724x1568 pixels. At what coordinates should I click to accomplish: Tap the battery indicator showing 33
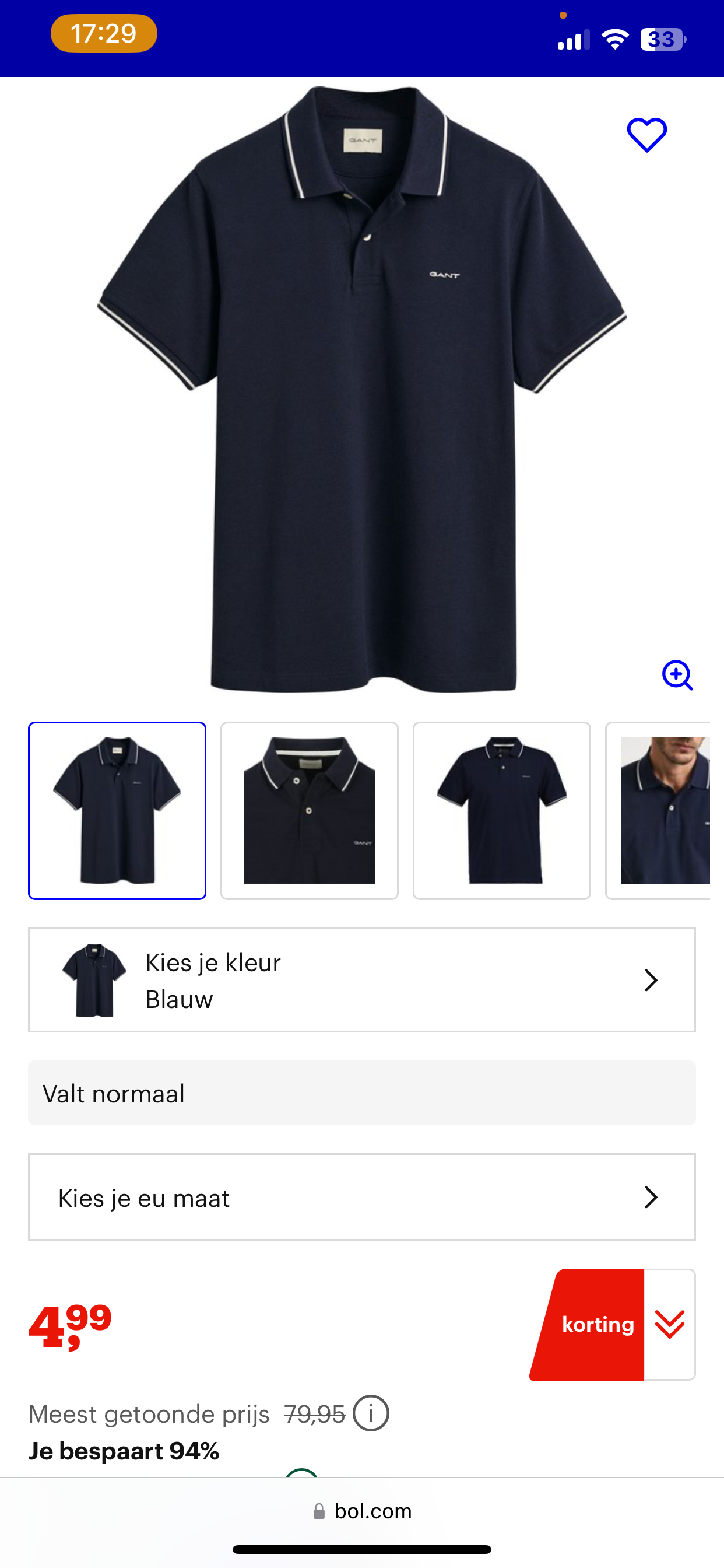[660, 39]
